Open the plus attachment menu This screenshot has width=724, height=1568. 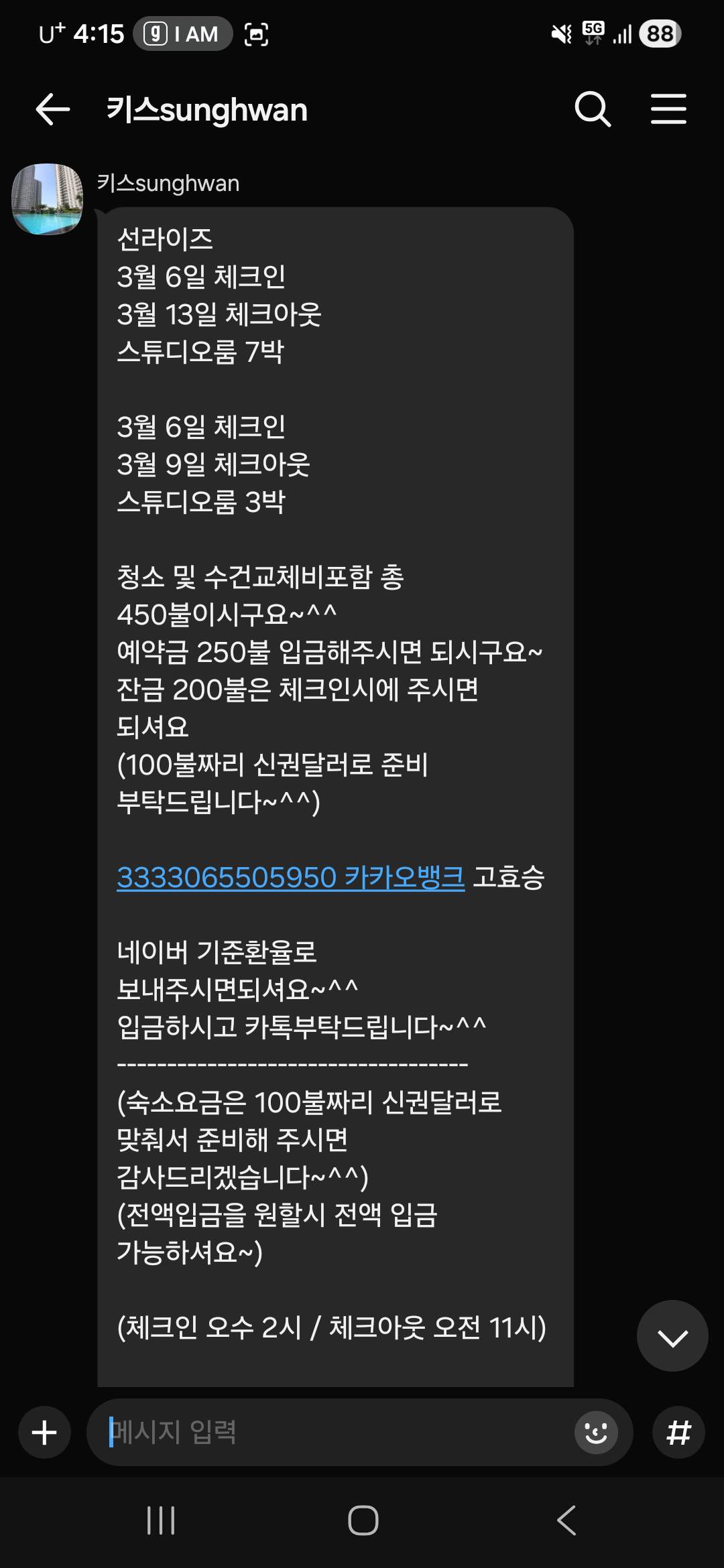(44, 1432)
